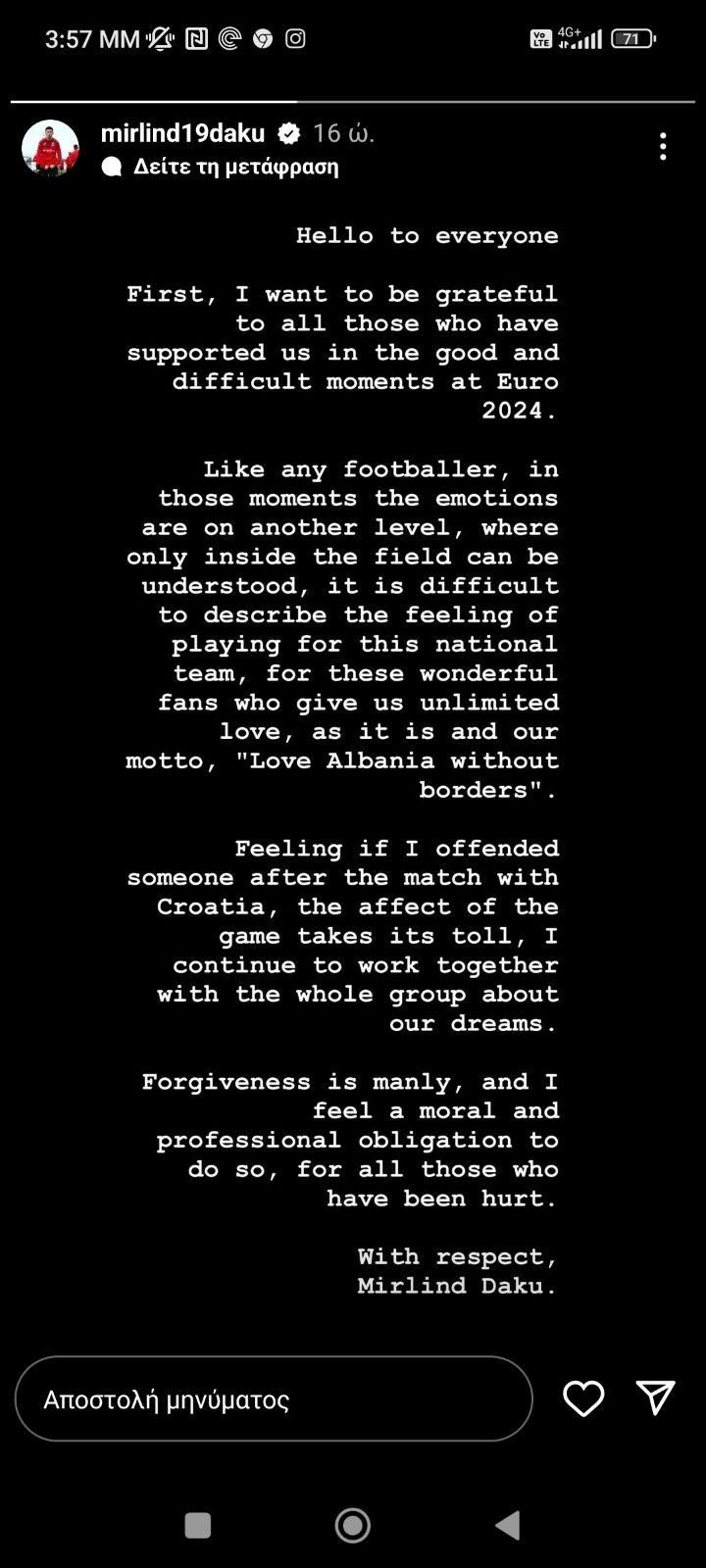This screenshot has width=706, height=1568.
Task: Open the mirlind19daku username link
Action: tap(183, 133)
